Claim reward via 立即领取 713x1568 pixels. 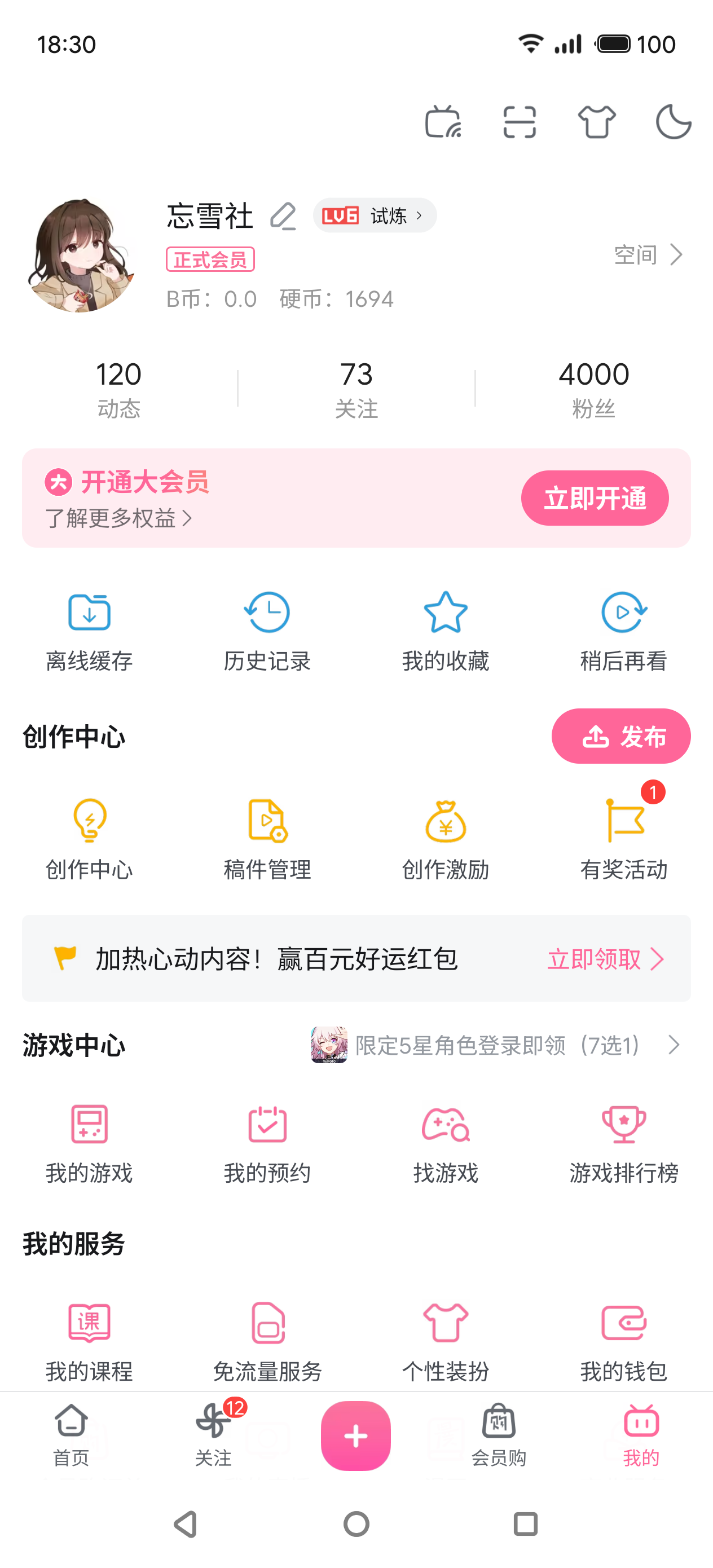(x=605, y=959)
